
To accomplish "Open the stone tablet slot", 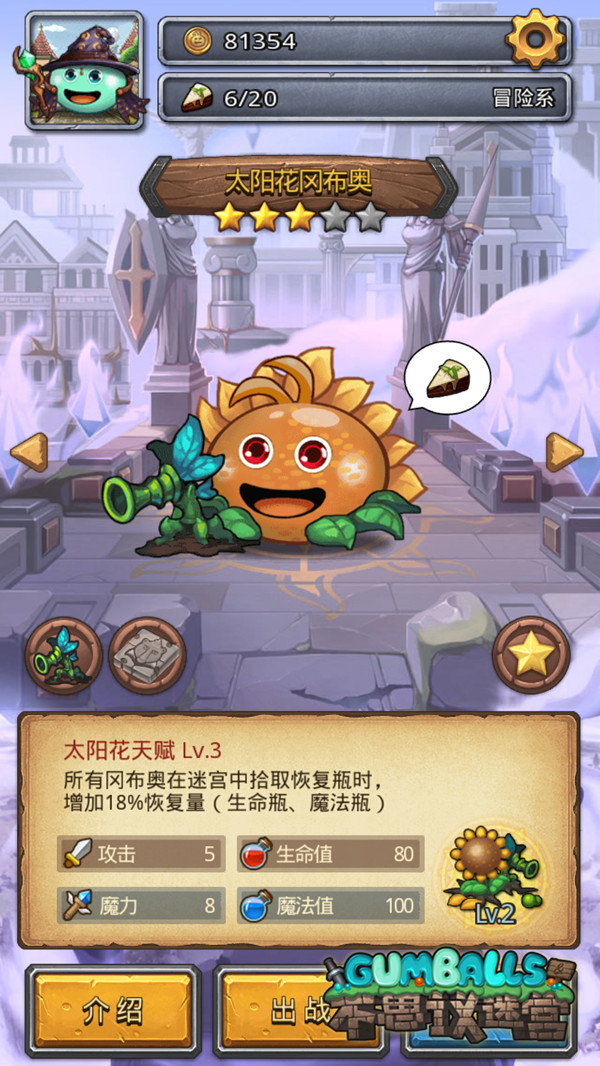I will click(147, 656).
